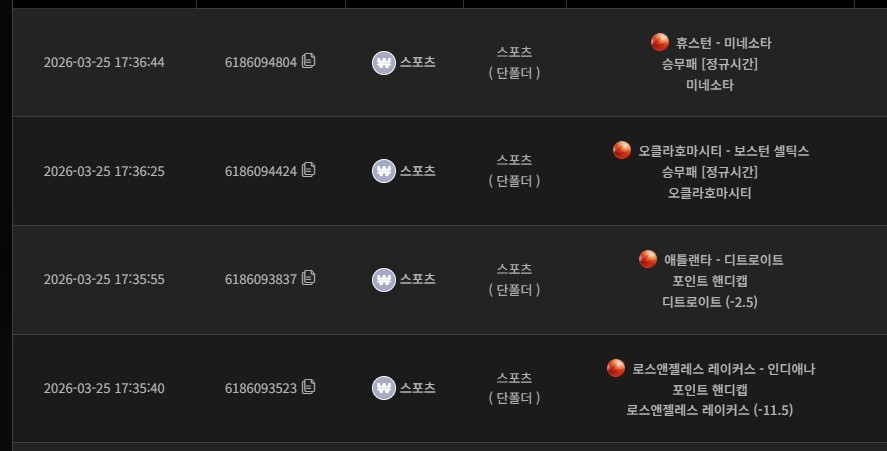Copy bet ID 6186093523
This screenshot has height=451, width=887.
(x=308, y=387)
